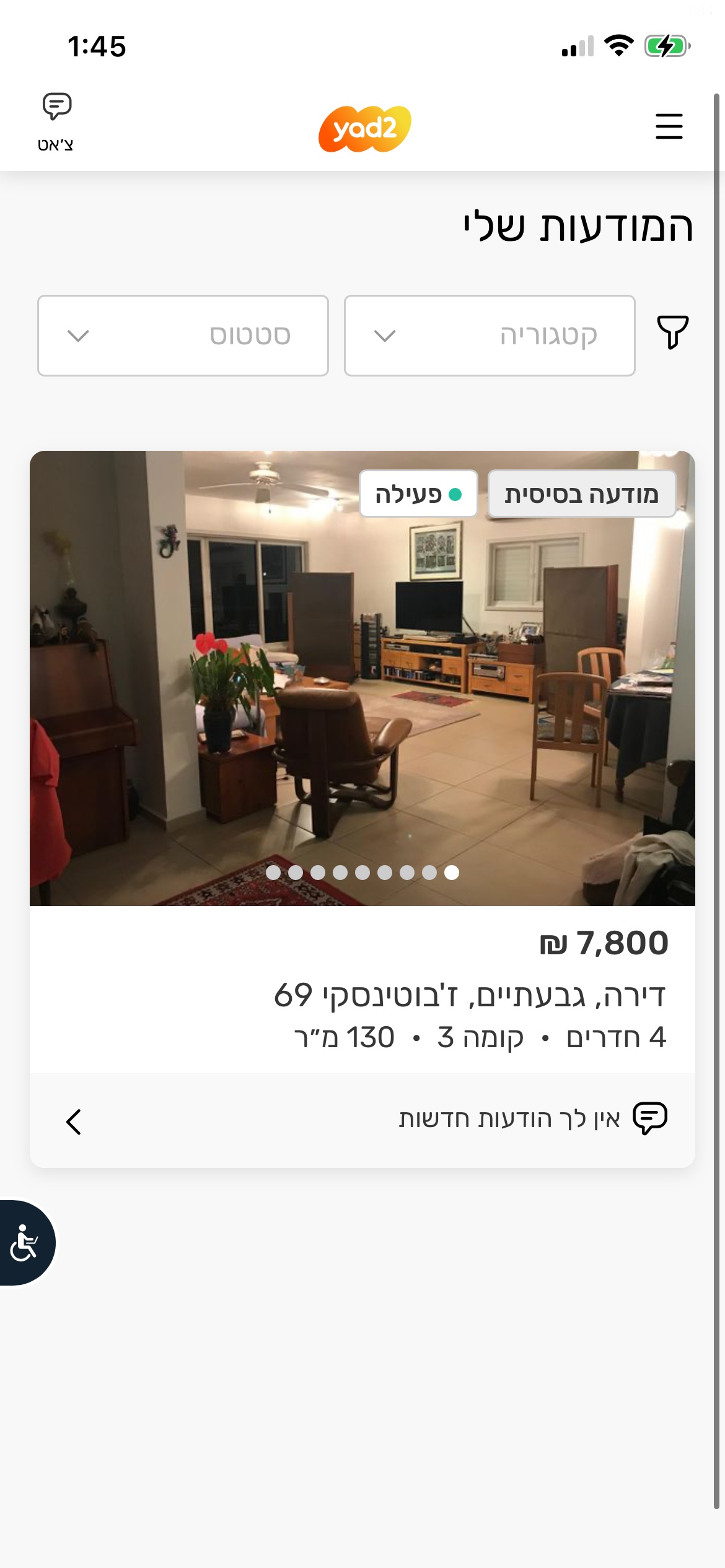
Task: Open the accessibility menu button
Action: pyautogui.click(x=25, y=1242)
